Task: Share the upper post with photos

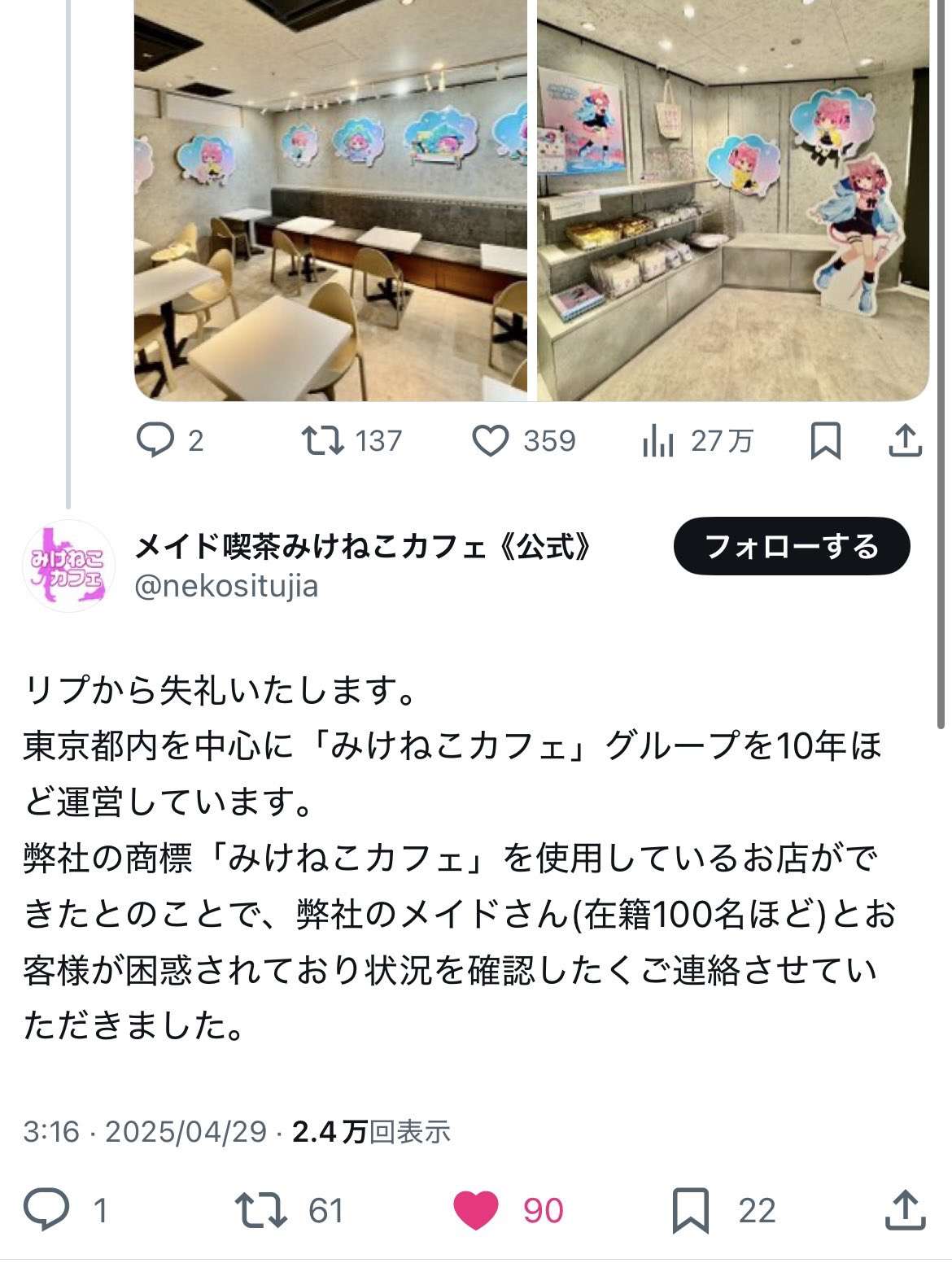Action: tap(905, 441)
